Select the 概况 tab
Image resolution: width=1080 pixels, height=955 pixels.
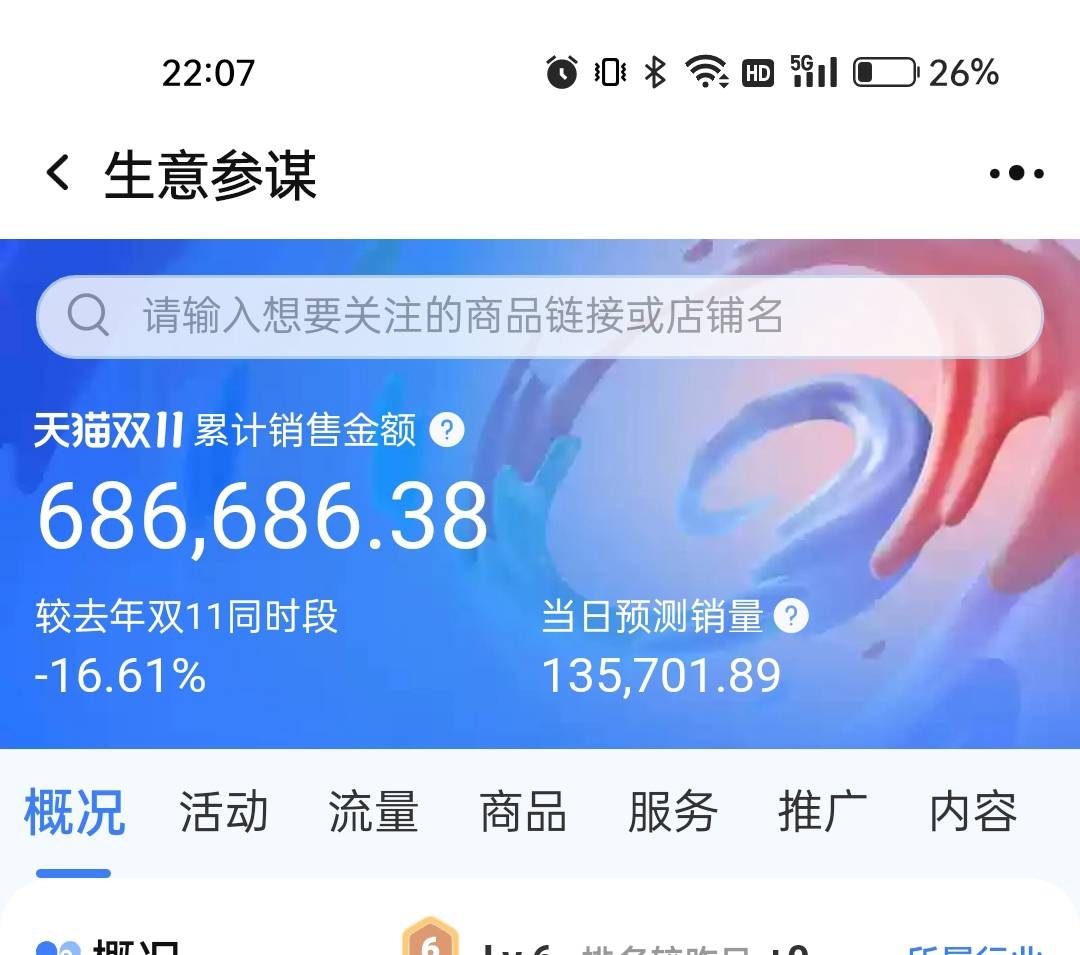click(74, 811)
